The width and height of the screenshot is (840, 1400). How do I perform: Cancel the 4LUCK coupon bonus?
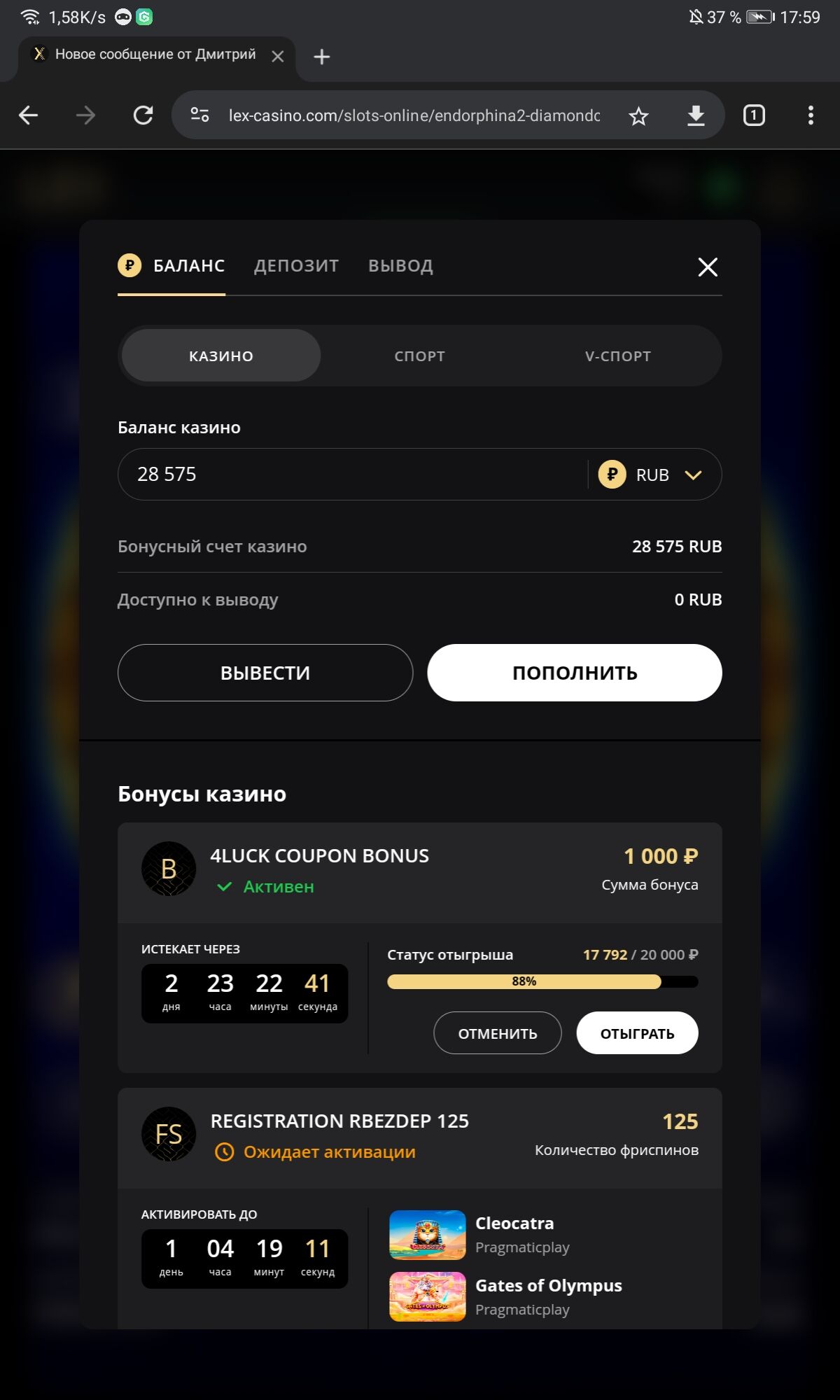tap(498, 1033)
